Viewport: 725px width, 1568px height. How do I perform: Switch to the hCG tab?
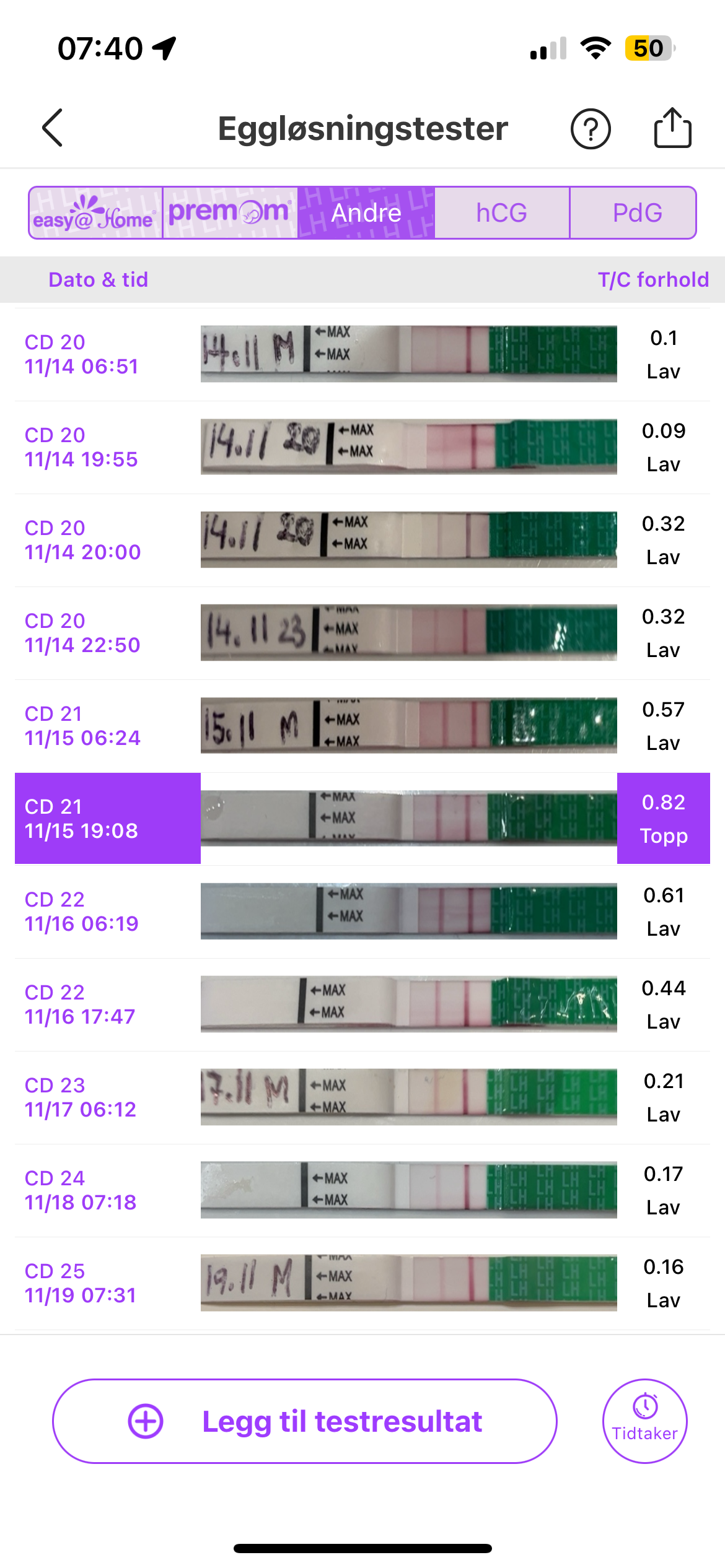click(x=501, y=213)
